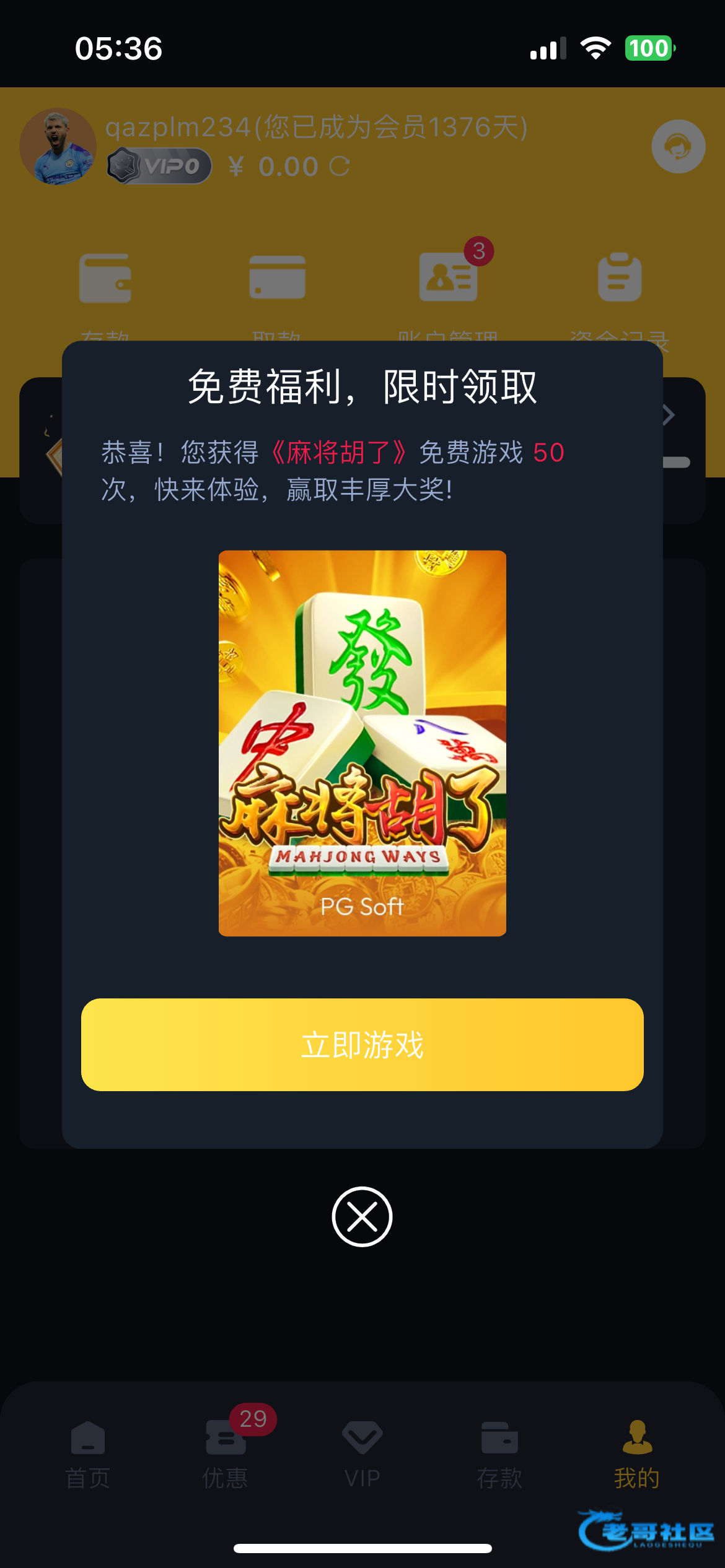
Task: Refresh the account balance
Action: 340,167
